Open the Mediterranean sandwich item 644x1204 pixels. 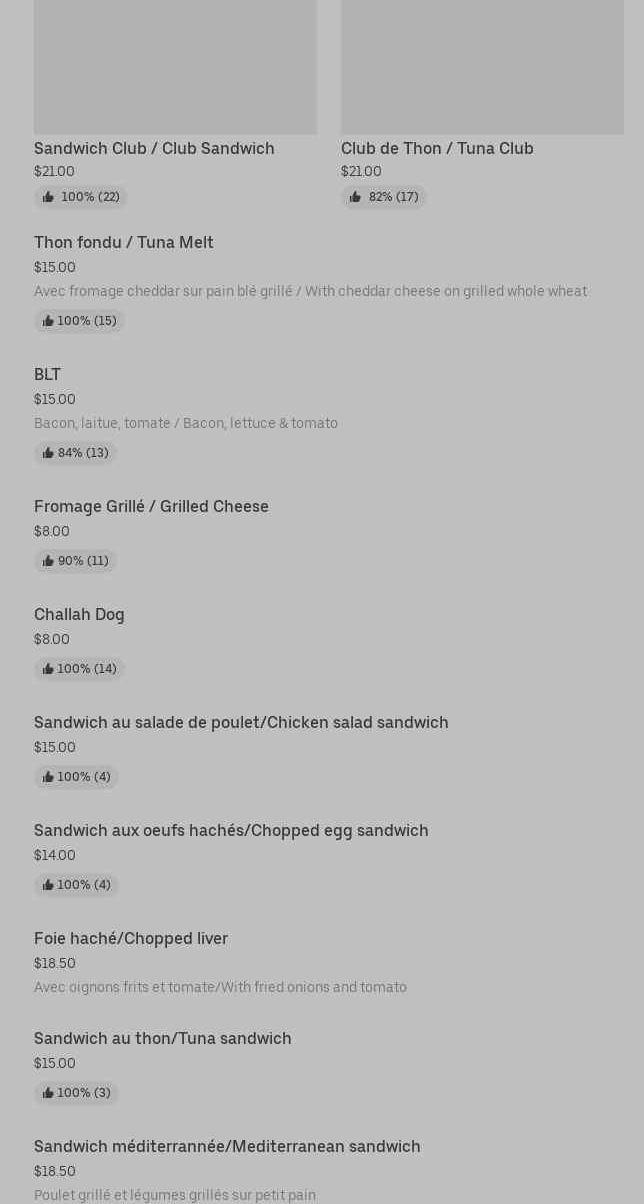tap(322, 1170)
